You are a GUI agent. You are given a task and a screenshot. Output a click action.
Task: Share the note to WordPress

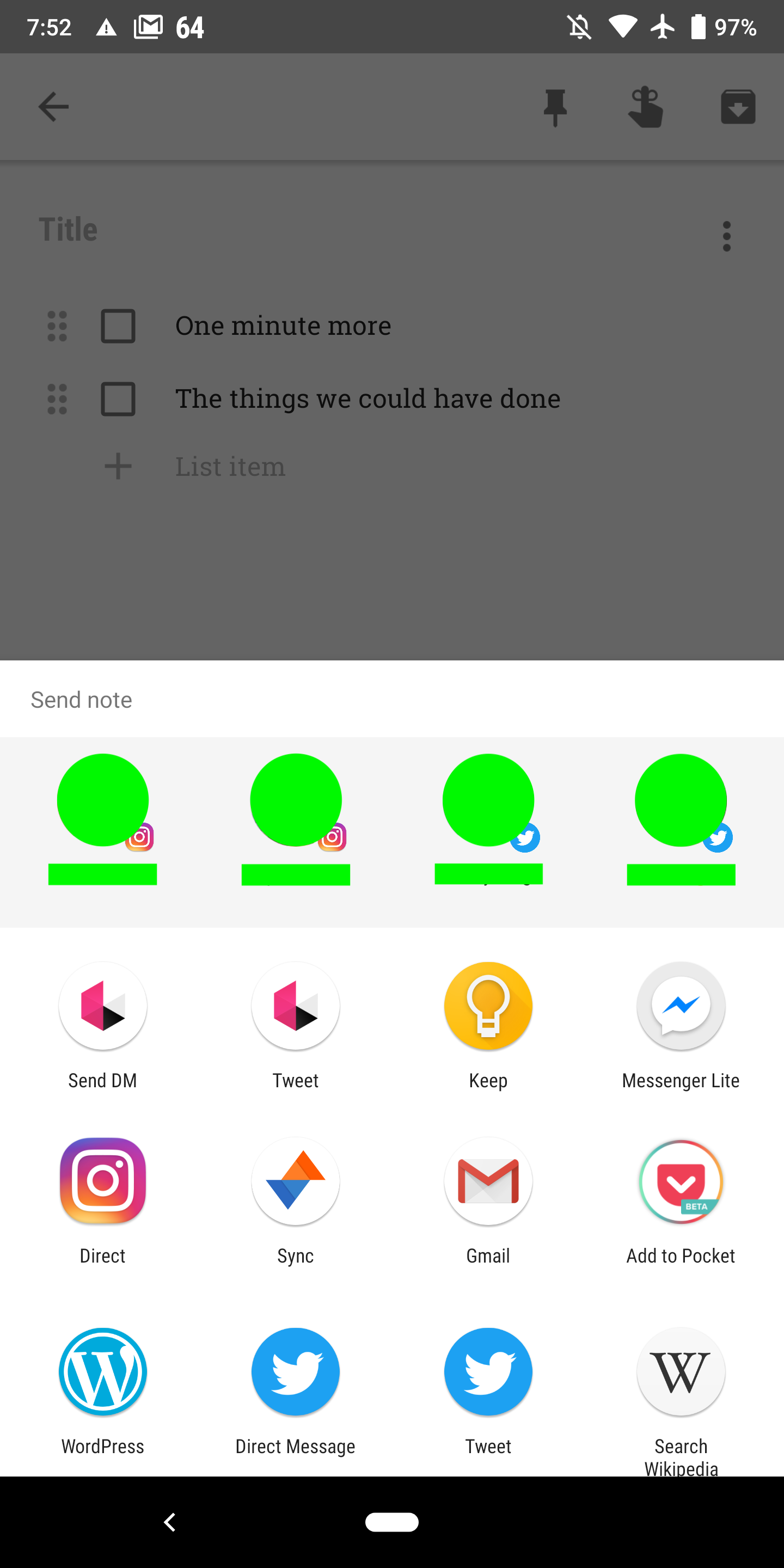click(103, 1373)
